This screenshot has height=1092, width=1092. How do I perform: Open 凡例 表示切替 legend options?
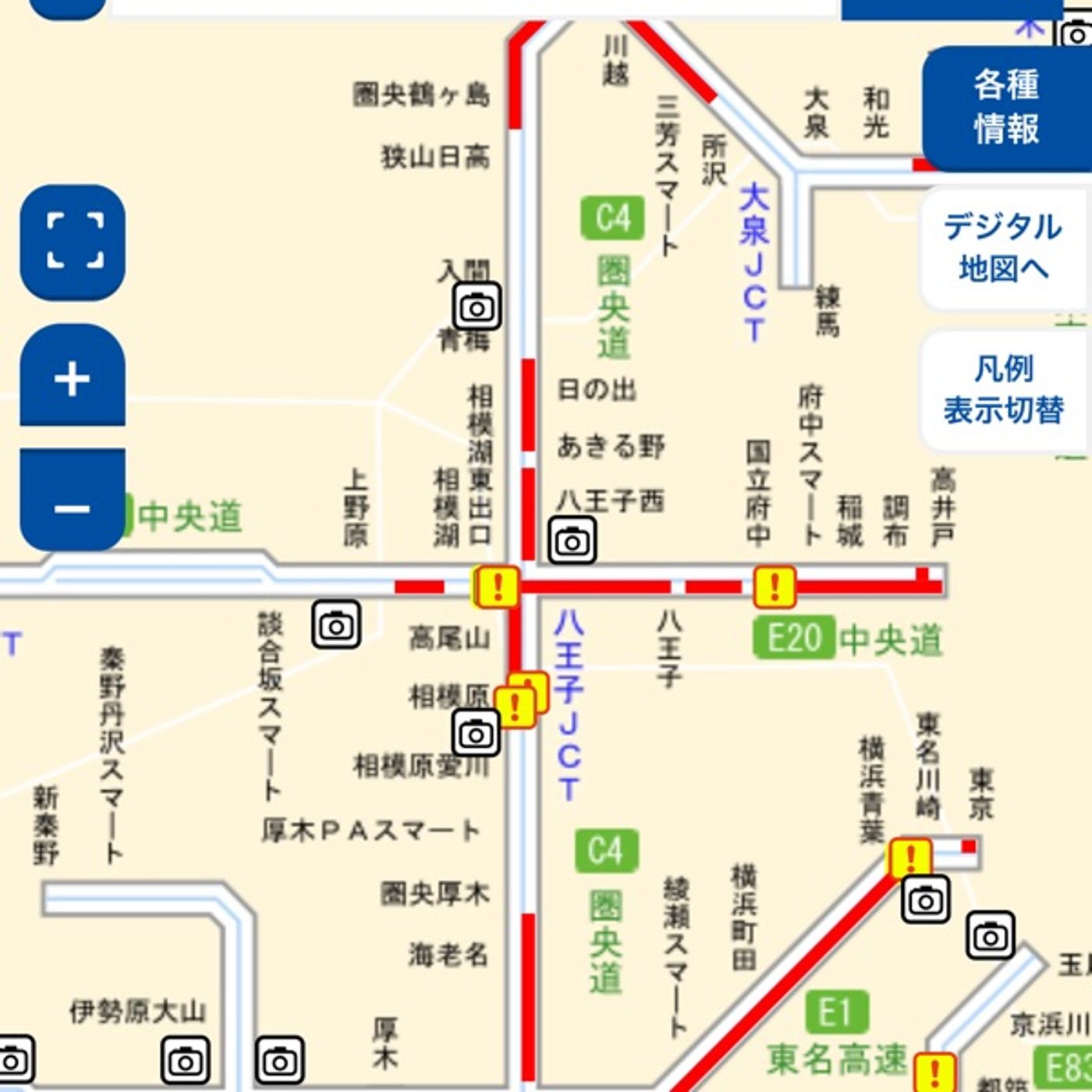1005,389
